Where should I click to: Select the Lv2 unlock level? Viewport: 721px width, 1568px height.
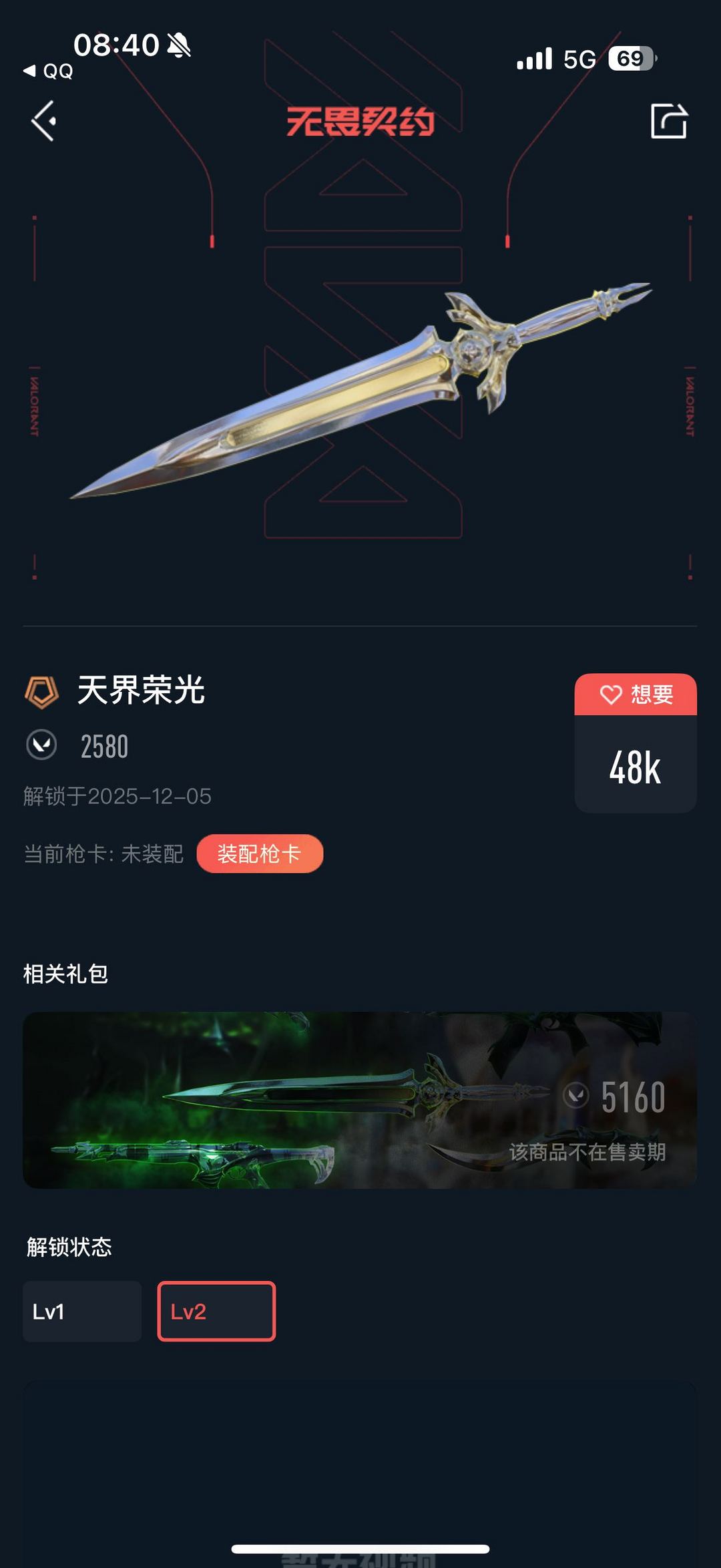pos(216,1312)
